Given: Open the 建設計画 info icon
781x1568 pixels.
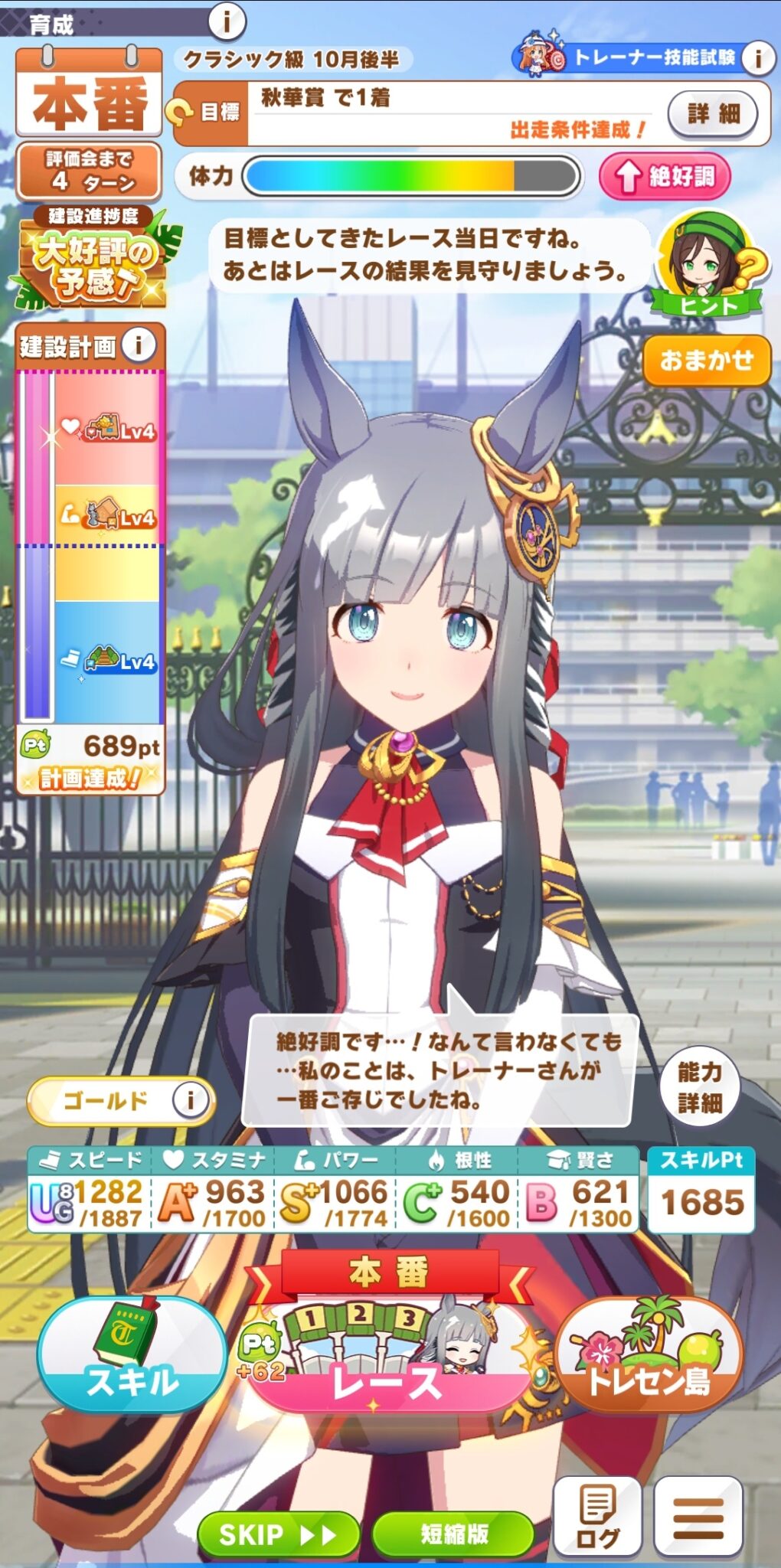Looking at the screenshot, I should point(139,345).
